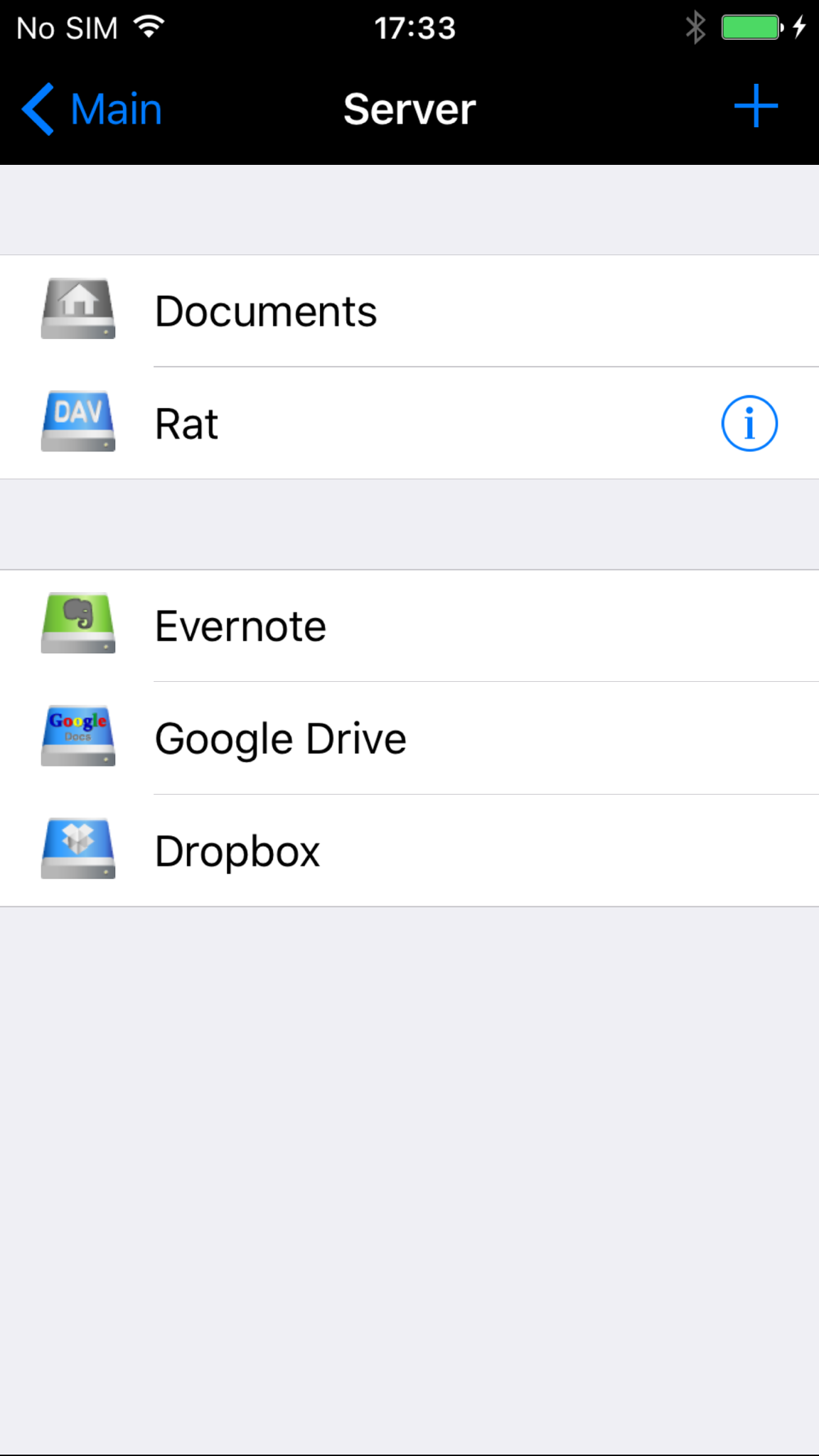The height and width of the screenshot is (1456, 819).
Task: Go back to Main
Action: point(92,109)
